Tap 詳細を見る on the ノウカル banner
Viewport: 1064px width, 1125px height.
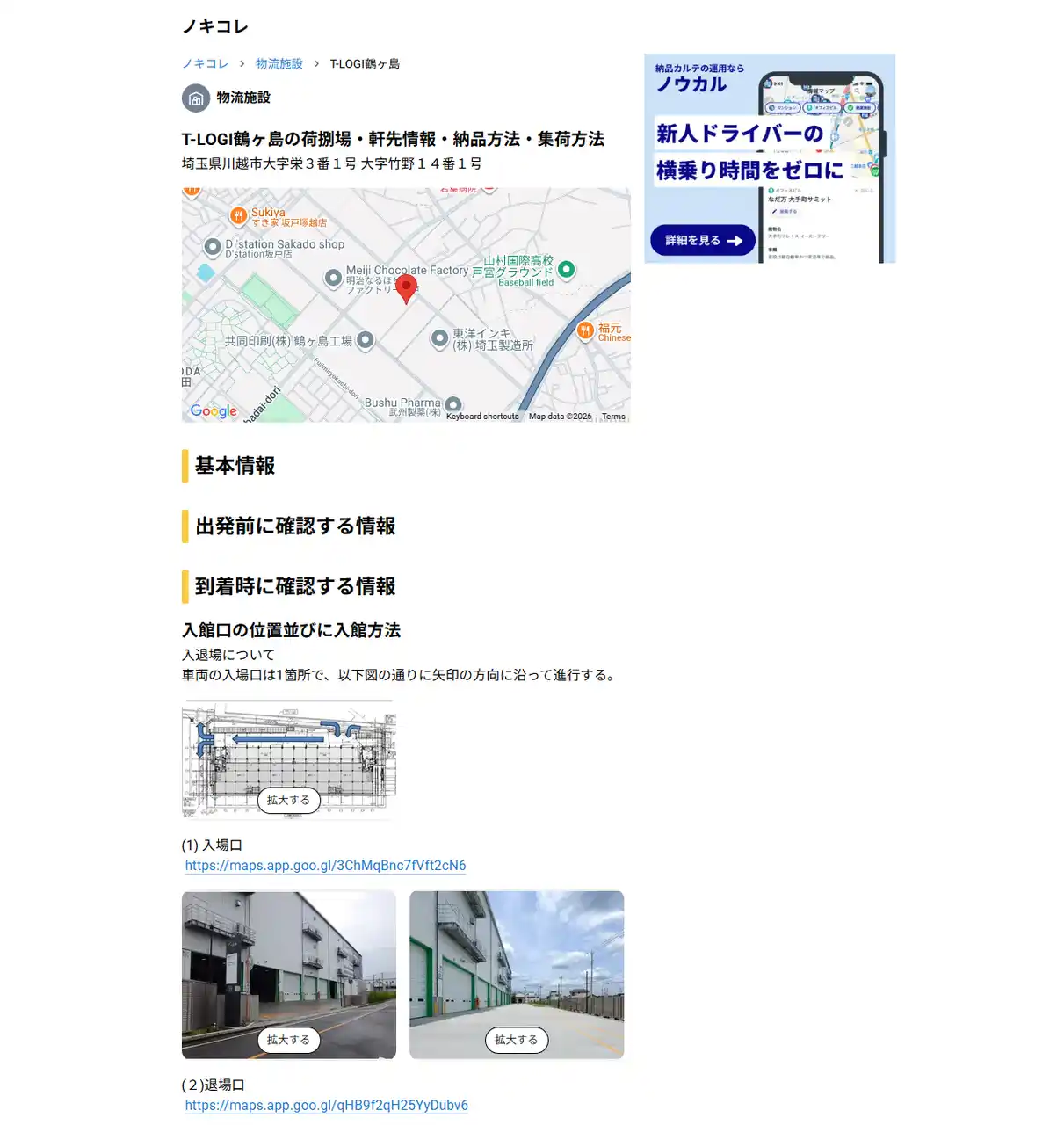(x=703, y=240)
